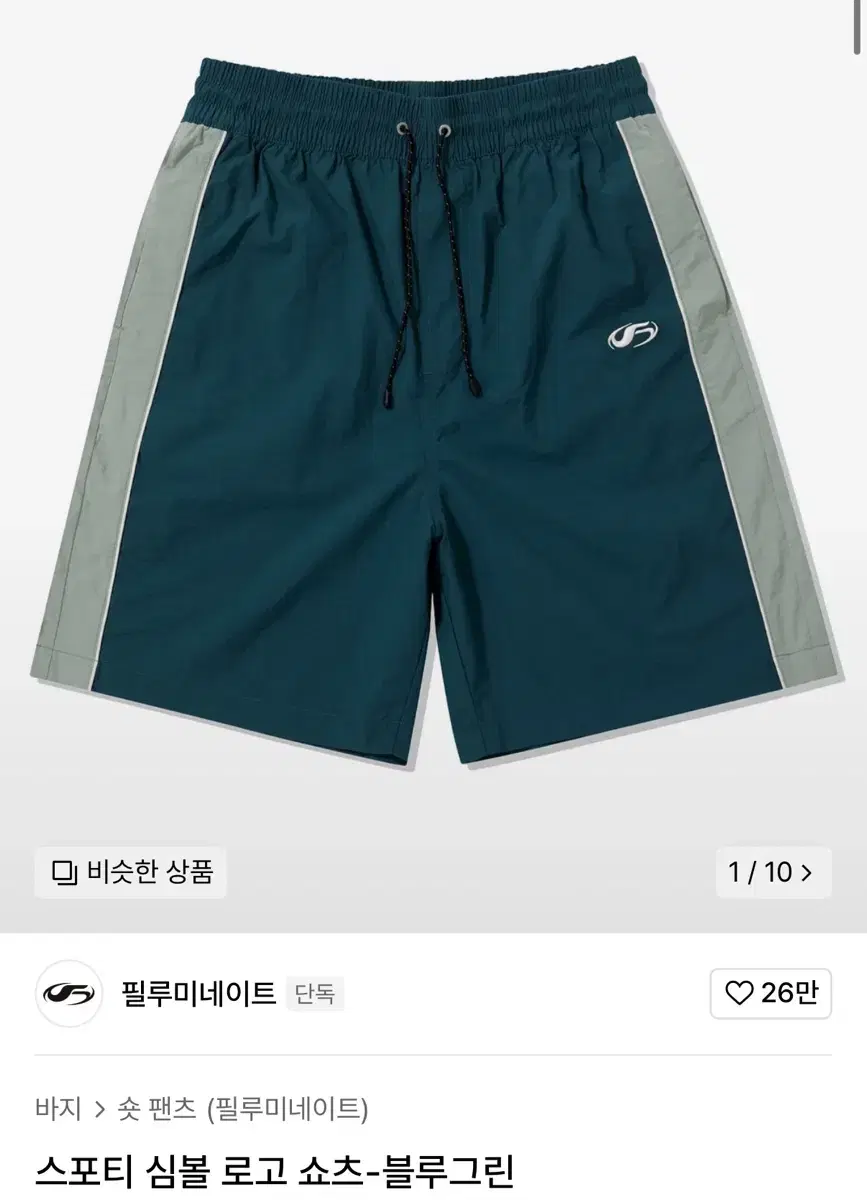Viewport: 867px width, 1200px height.
Task: Click the 비슷한 상품 overlapping-squares icon
Action: pos(66,871)
